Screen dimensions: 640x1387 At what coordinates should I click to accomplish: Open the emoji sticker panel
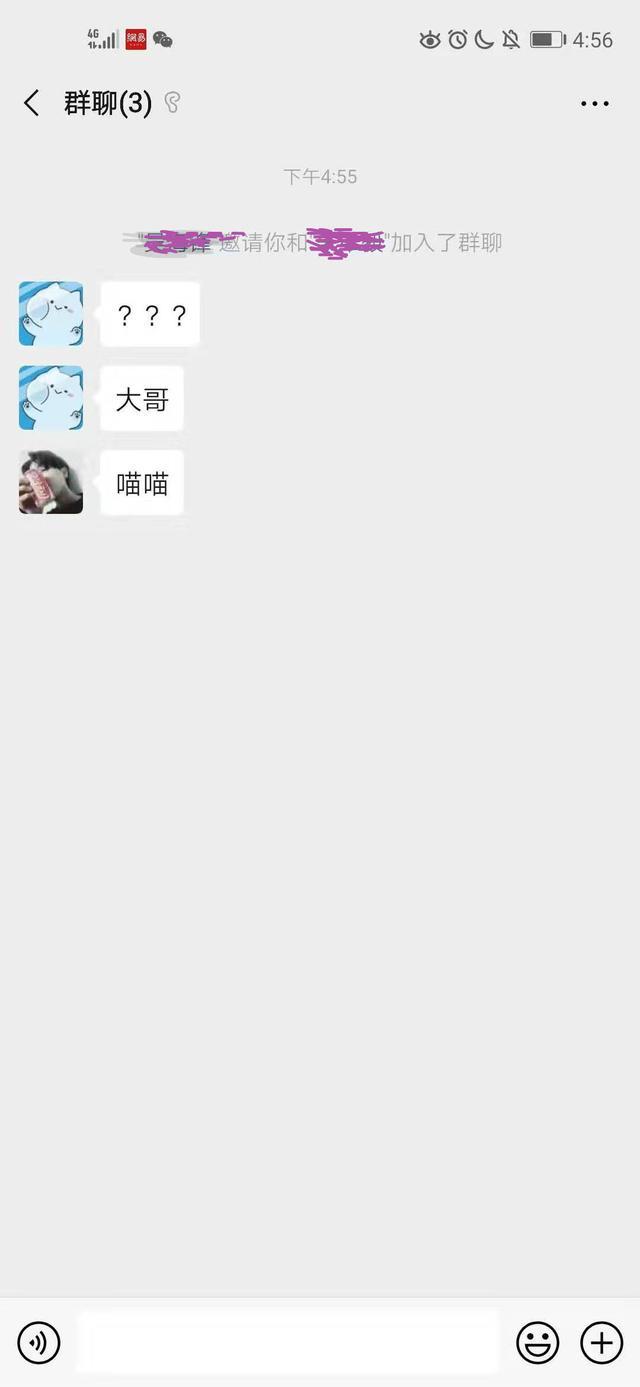537,1342
